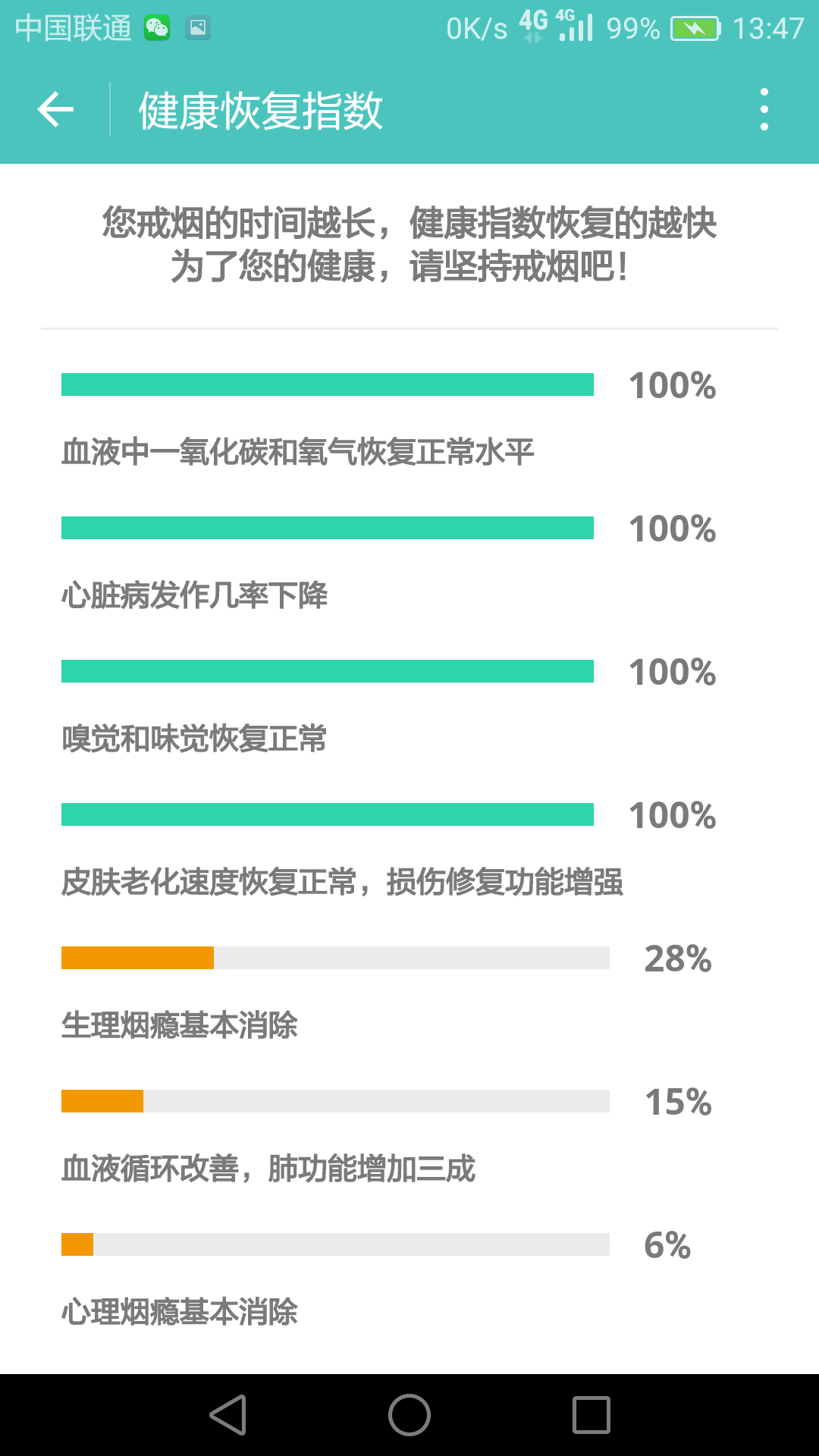Go to the home screen

click(409, 1415)
